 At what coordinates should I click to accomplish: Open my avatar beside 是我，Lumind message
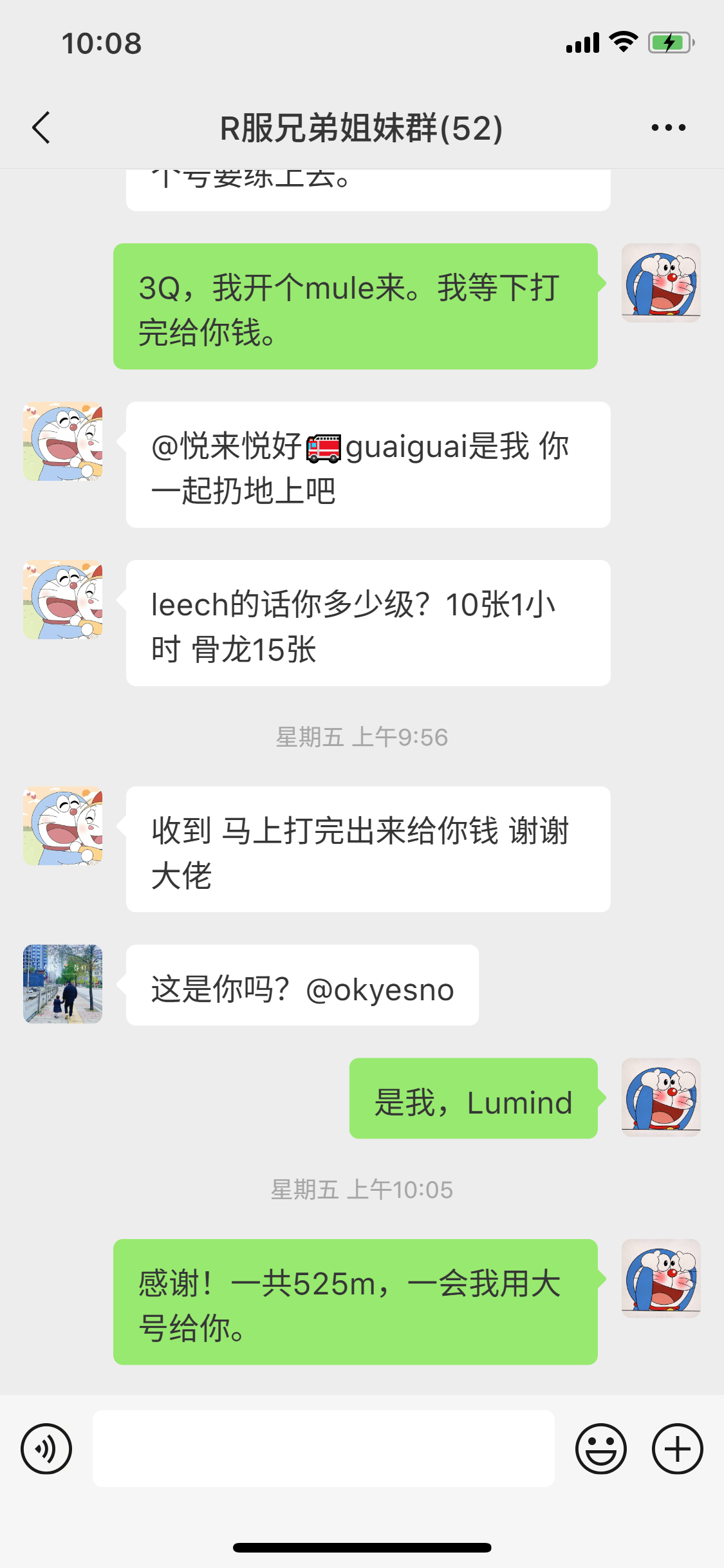[x=661, y=1097]
